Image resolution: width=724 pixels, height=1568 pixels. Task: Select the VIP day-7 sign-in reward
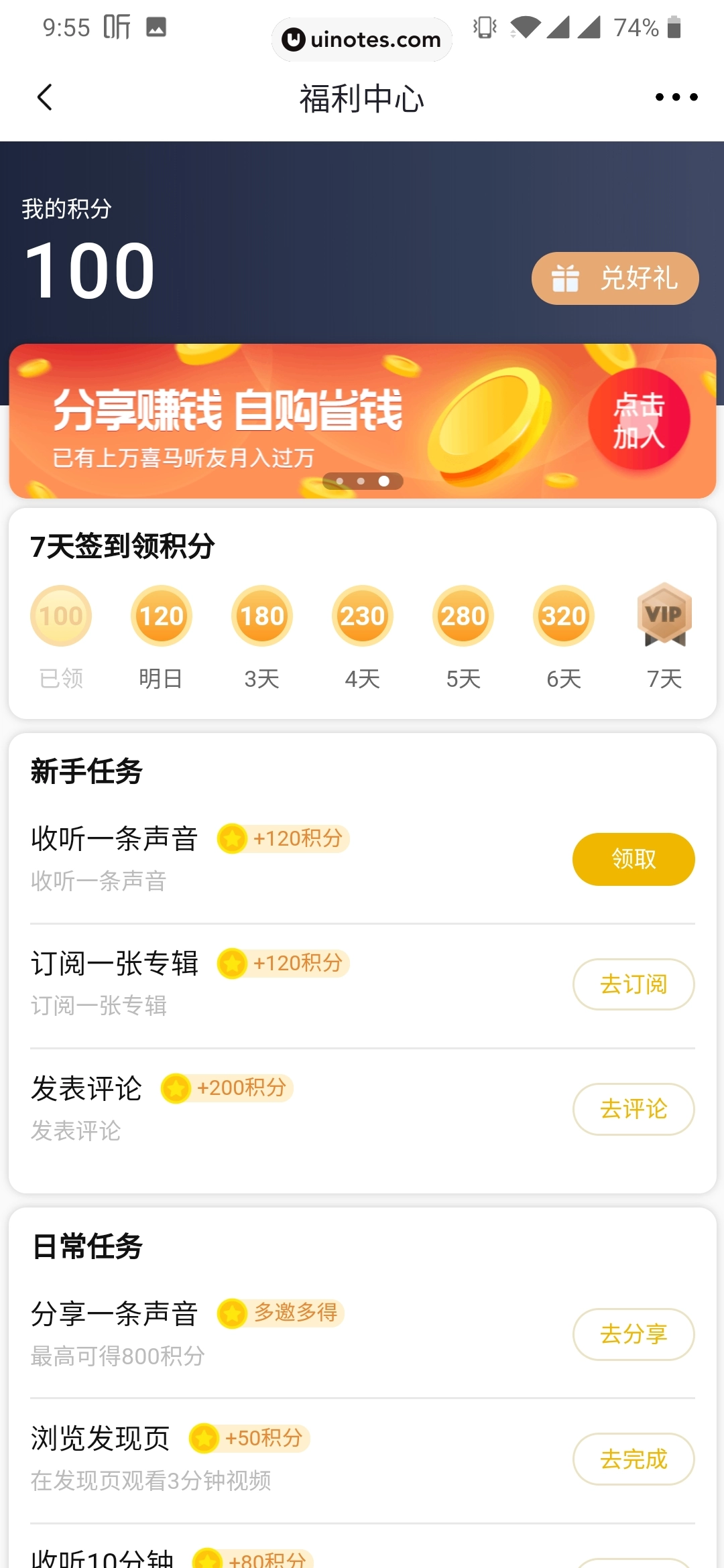pyautogui.click(x=664, y=616)
